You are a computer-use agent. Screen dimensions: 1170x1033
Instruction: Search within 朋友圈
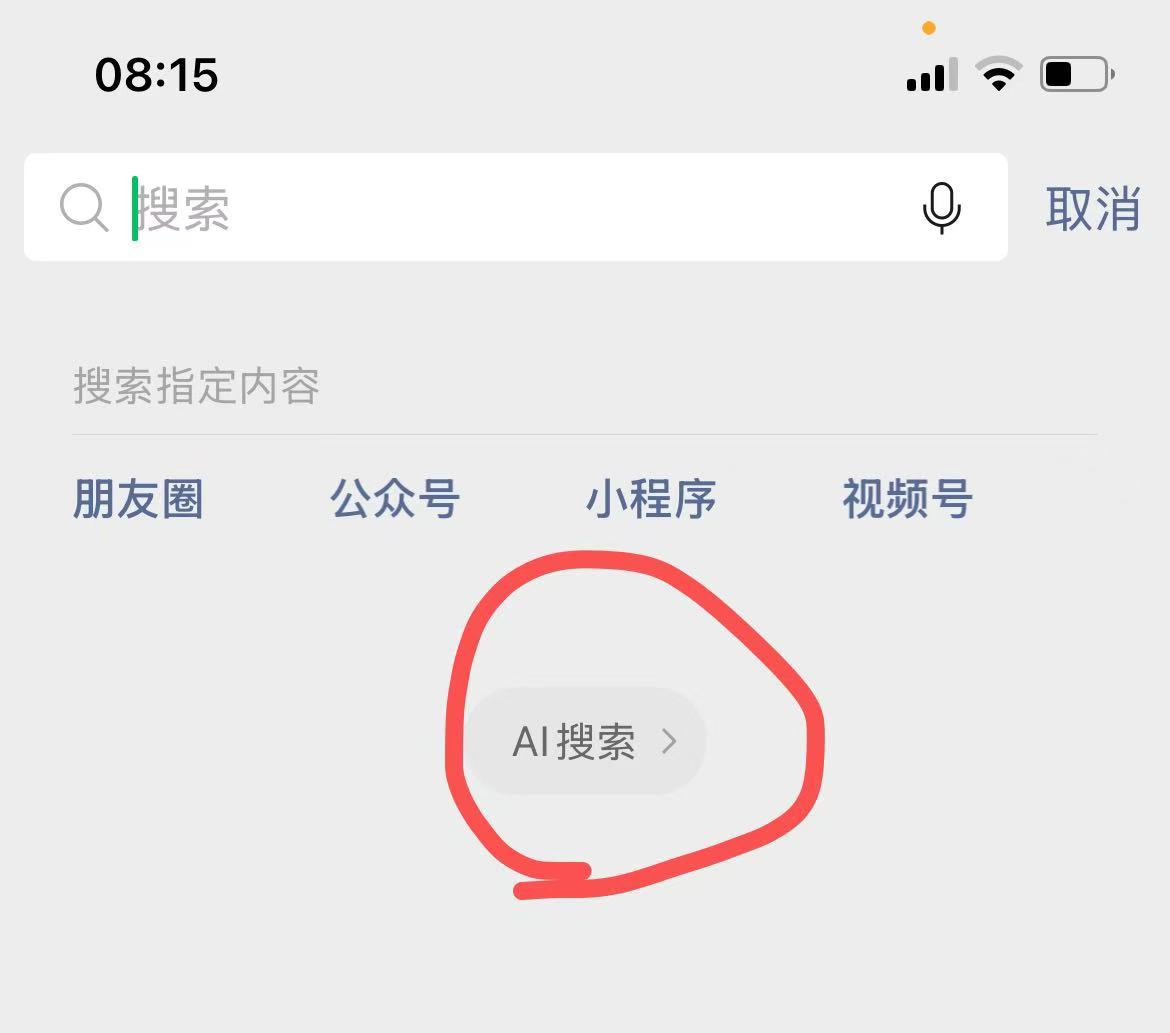[138, 499]
